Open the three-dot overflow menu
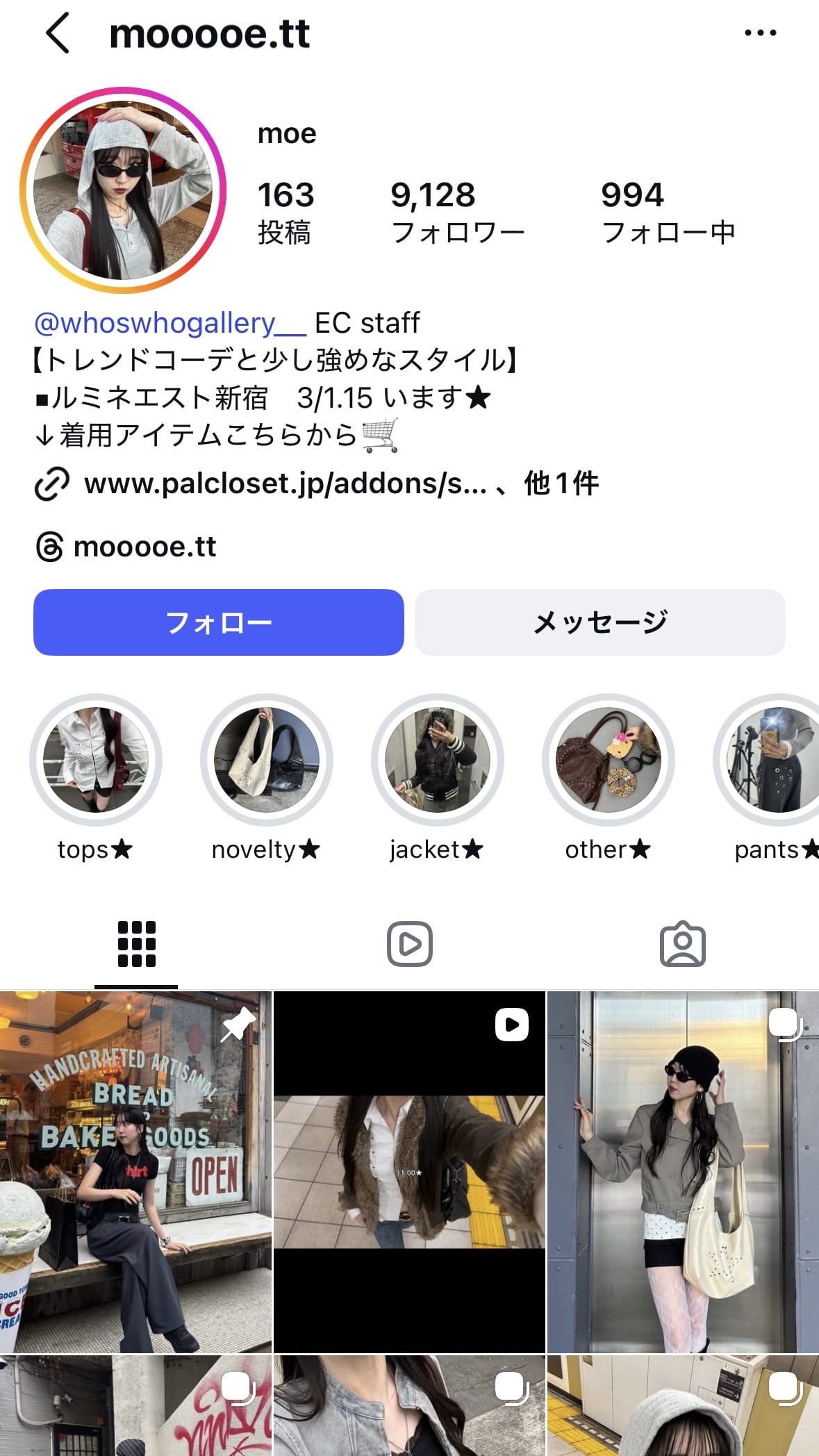Image resolution: width=819 pixels, height=1456 pixels. [x=760, y=33]
